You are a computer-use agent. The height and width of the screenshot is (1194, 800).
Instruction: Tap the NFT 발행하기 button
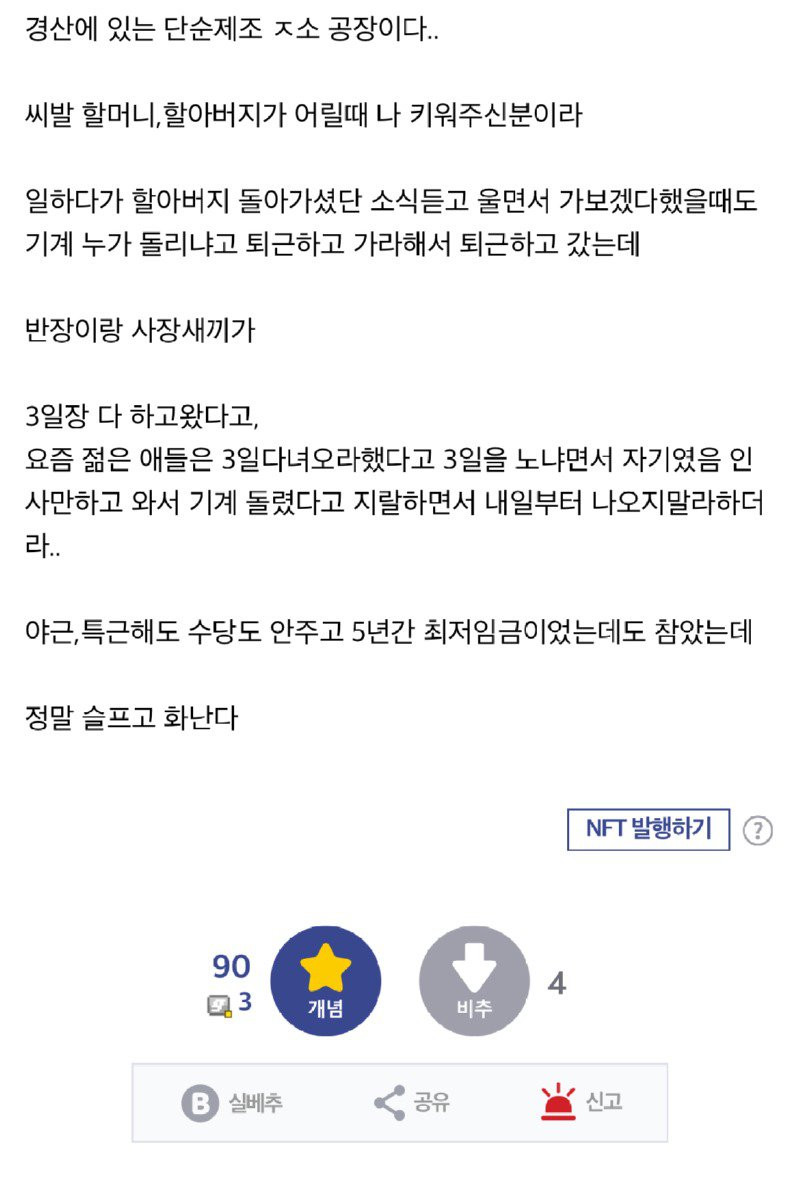click(648, 829)
